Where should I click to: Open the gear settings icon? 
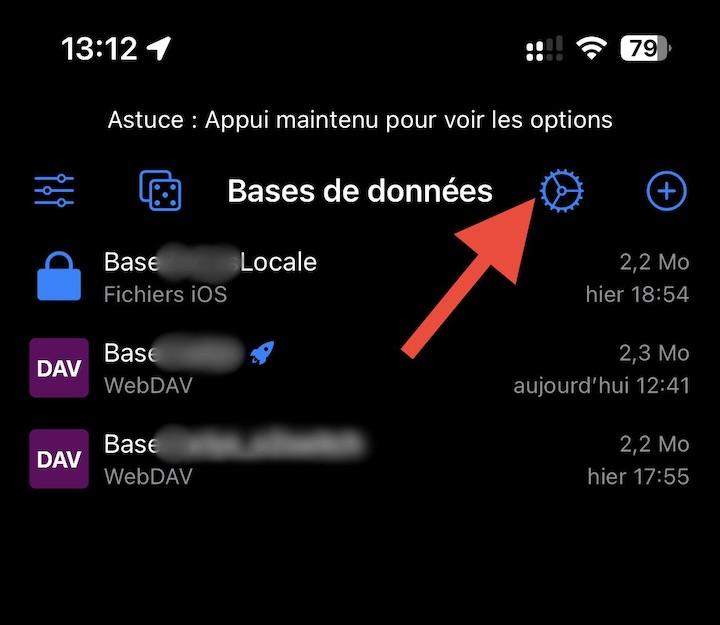click(x=562, y=190)
